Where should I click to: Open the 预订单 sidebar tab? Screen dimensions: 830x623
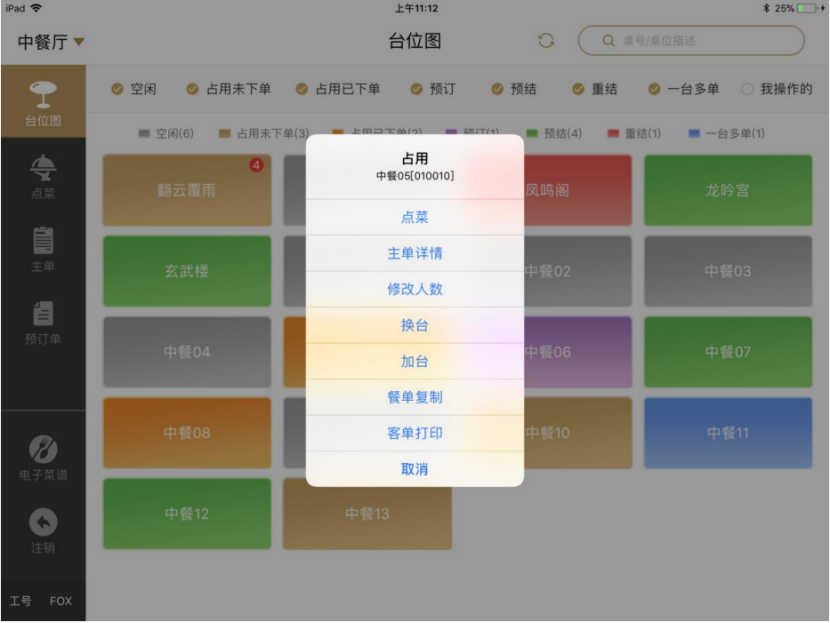43,322
